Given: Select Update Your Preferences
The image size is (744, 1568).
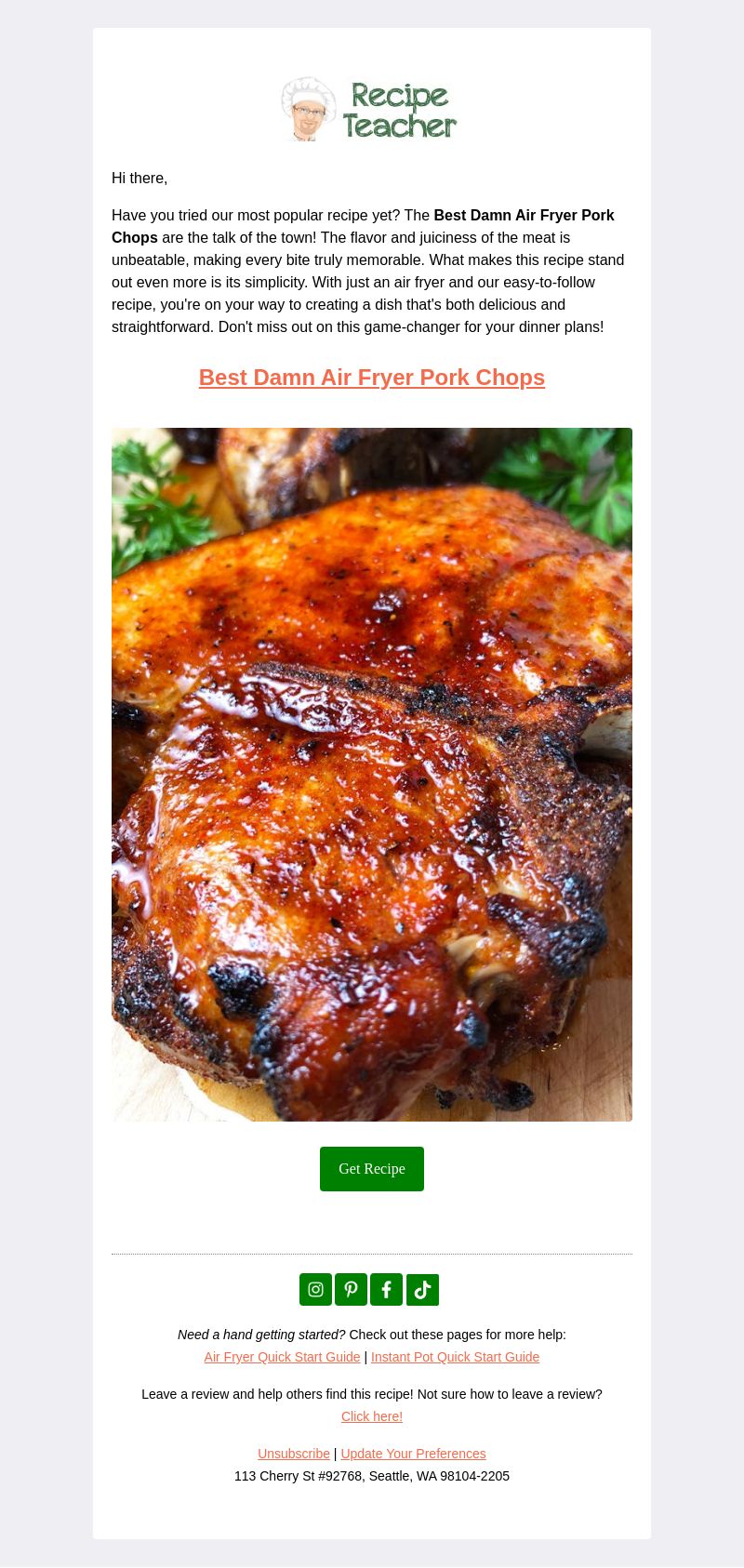Looking at the screenshot, I should 413,1454.
